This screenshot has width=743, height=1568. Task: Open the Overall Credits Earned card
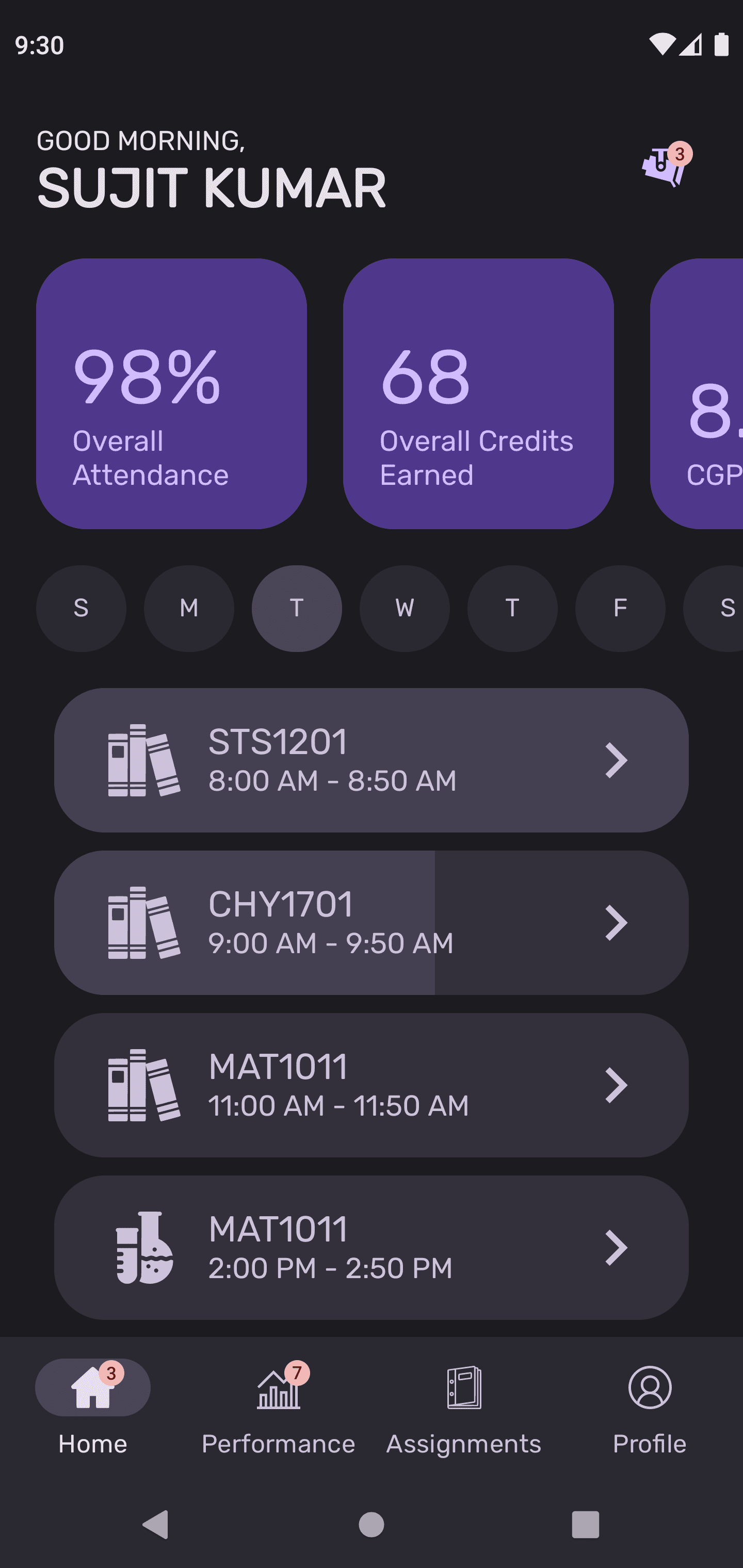click(x=478, y=394)
